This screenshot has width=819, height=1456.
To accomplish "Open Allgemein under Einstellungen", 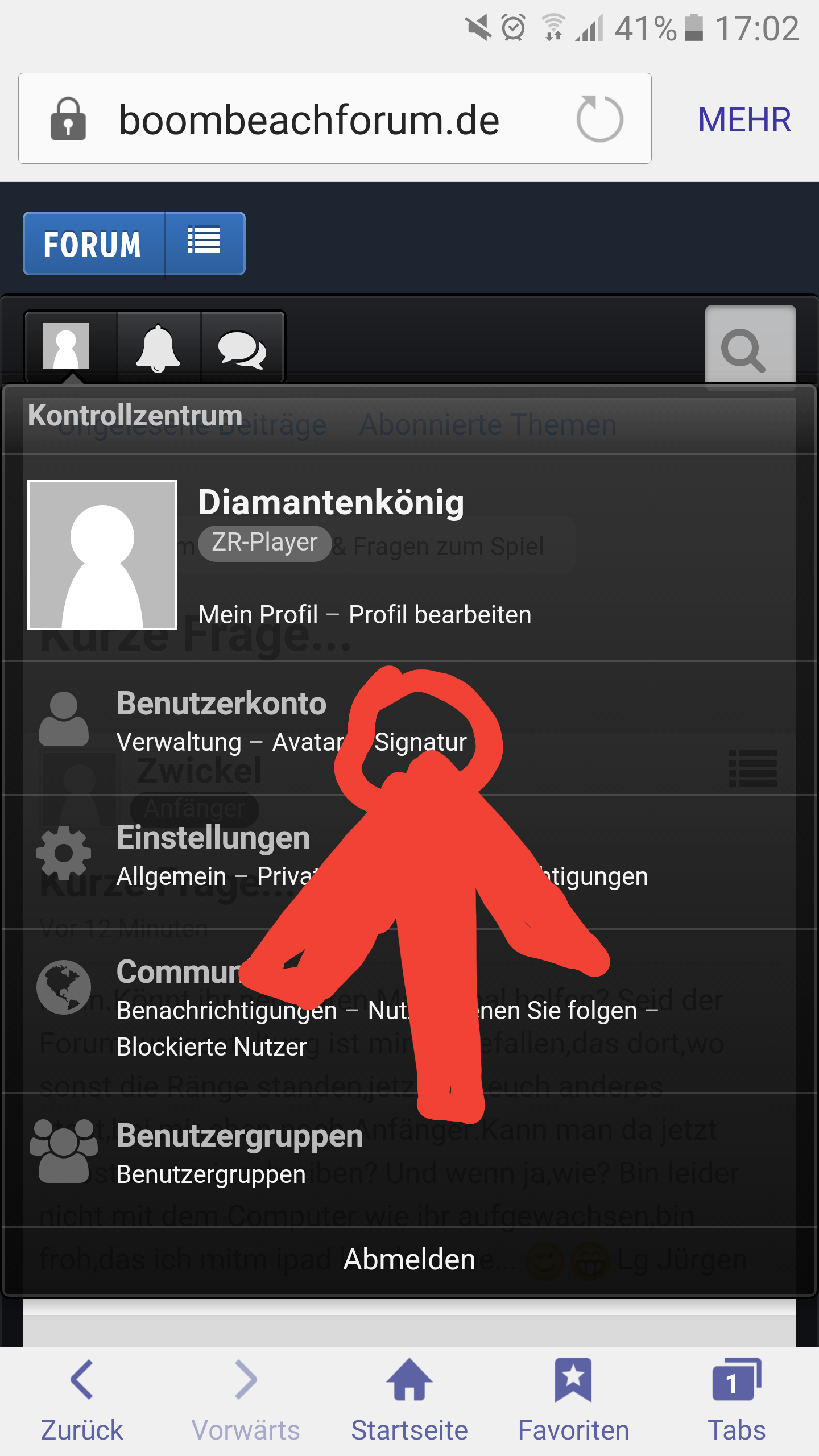I will click(x=171, y=876).
